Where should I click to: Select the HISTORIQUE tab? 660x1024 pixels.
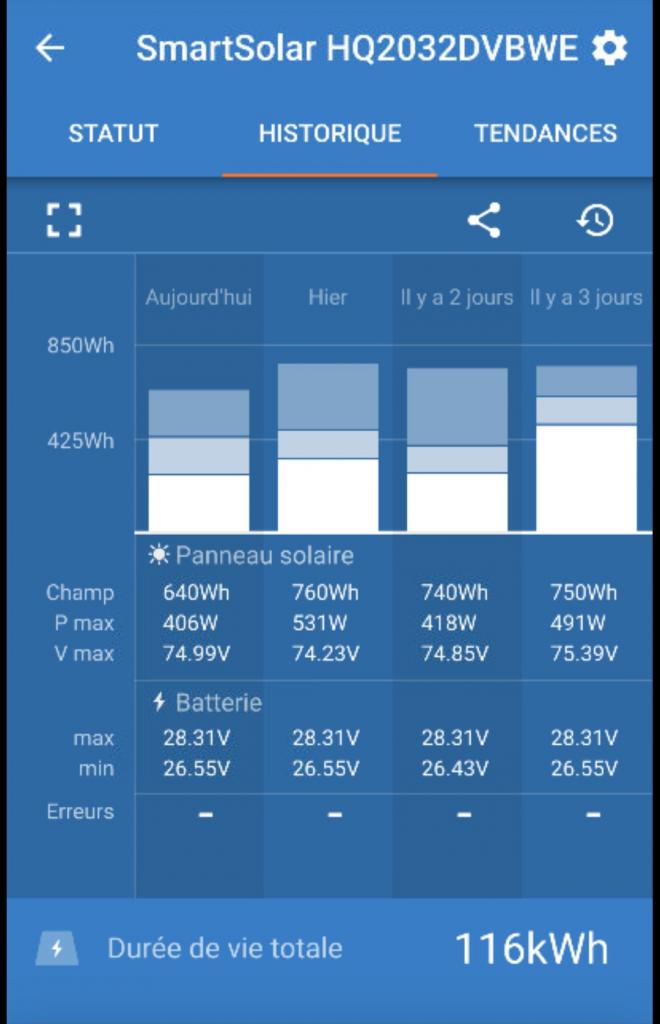pos(329,134)
